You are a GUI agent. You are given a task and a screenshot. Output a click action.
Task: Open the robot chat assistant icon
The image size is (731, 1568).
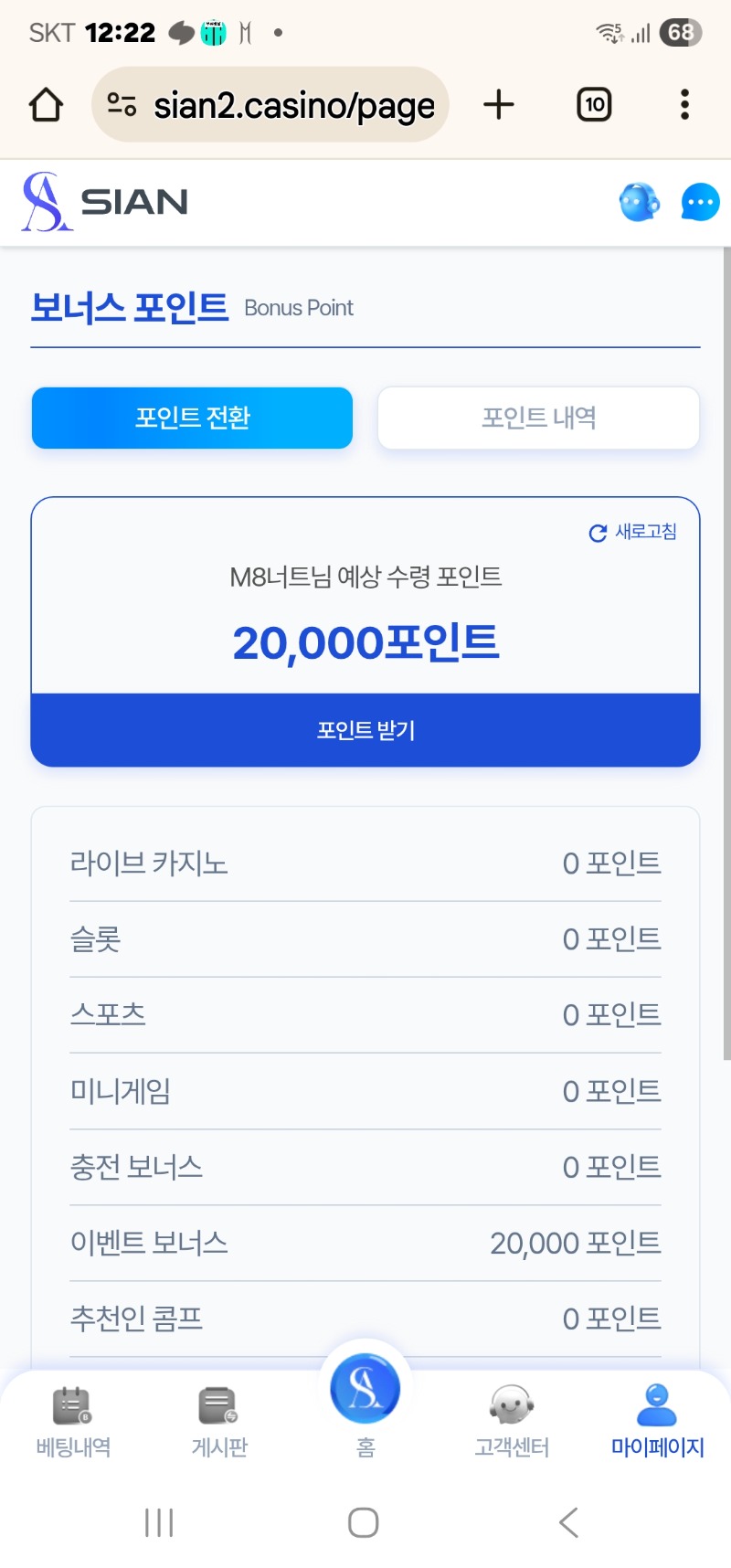639,202
